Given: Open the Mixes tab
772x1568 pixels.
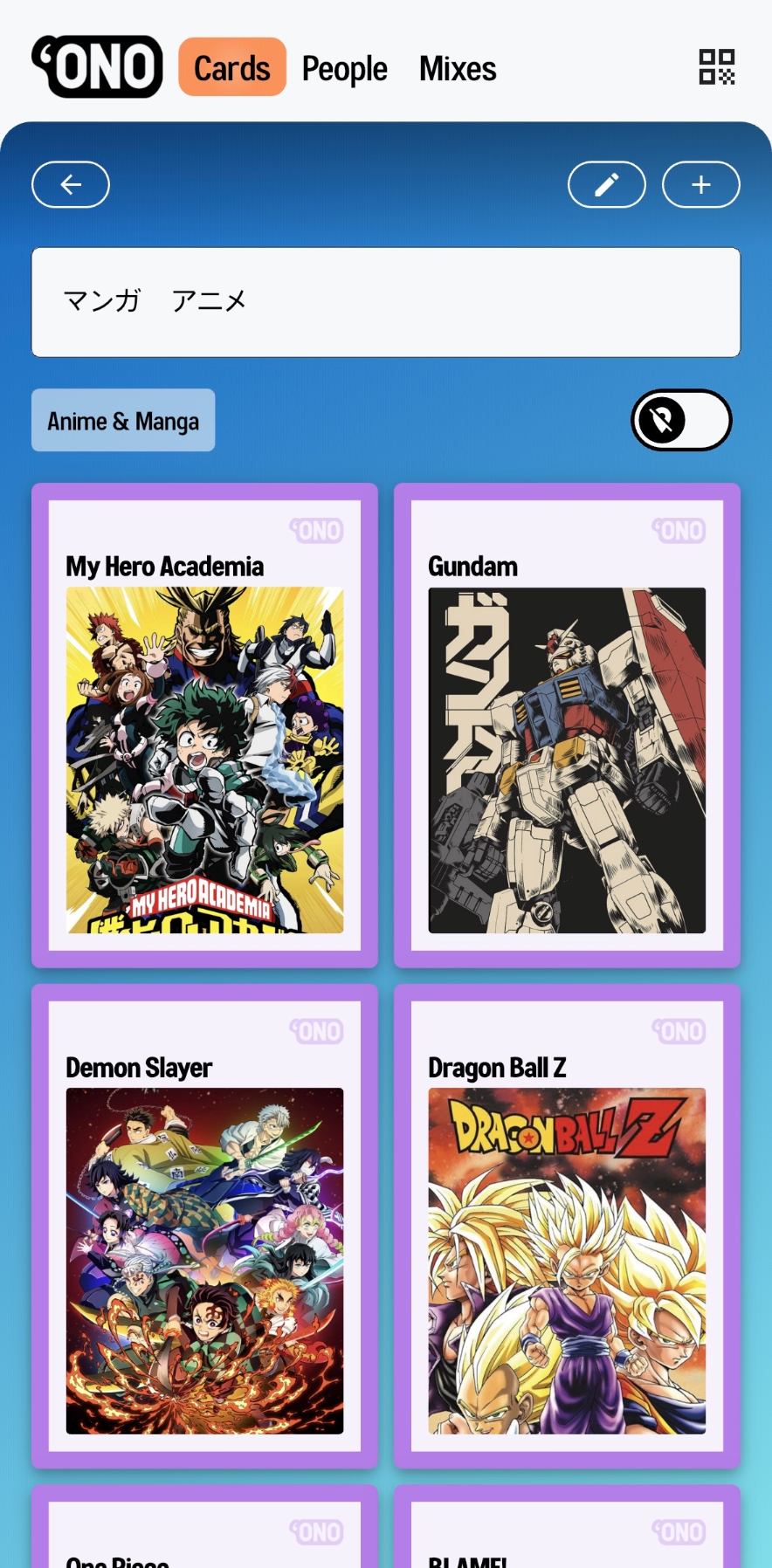Looking at the screenshot, I should (458, 68).
